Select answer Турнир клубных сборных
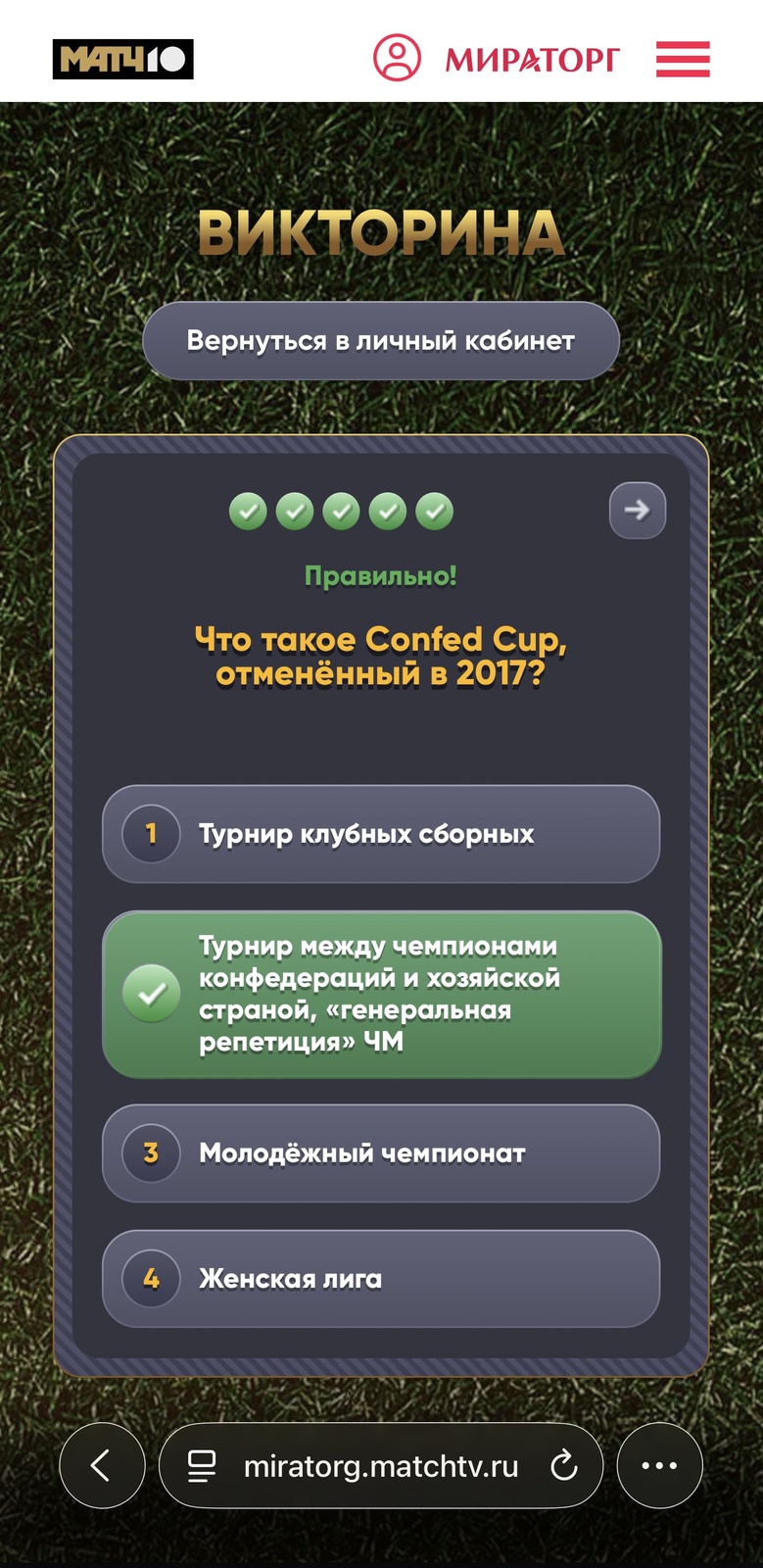763x1568 pixels. point(381,834)
